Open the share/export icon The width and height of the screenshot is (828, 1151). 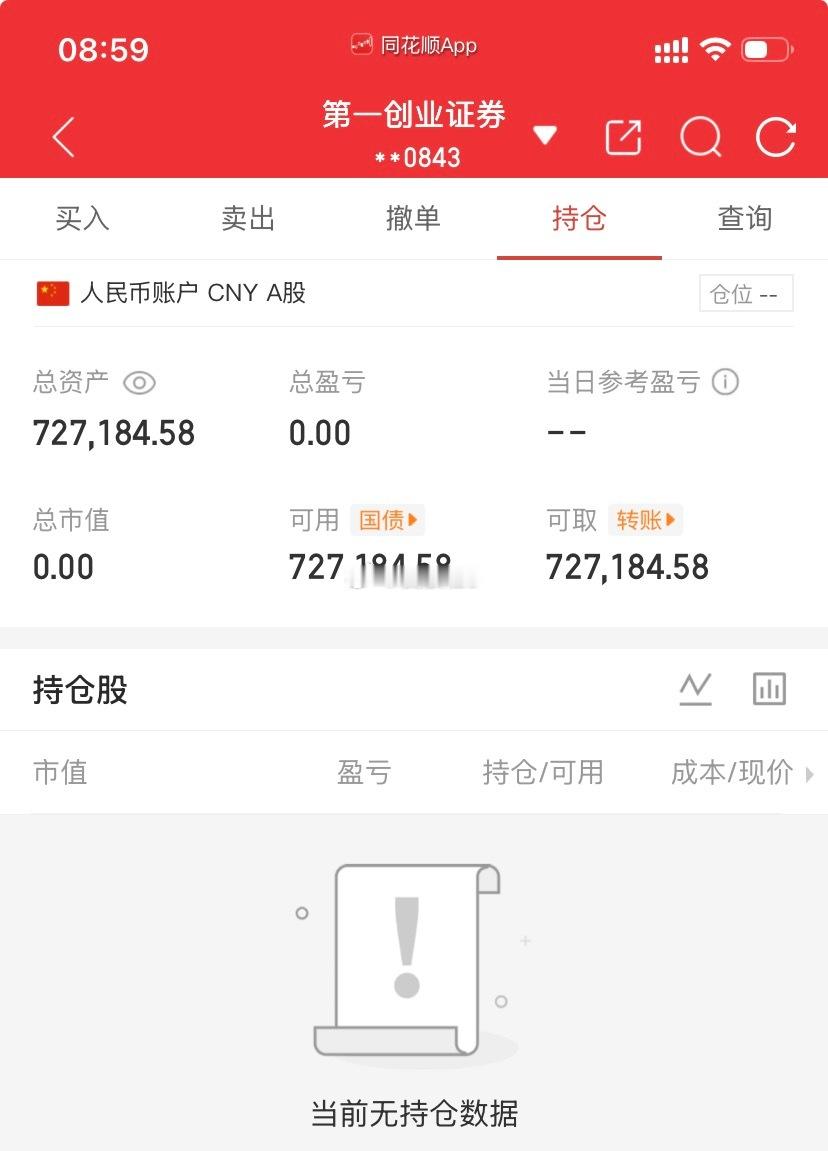[x=623, y=138]
